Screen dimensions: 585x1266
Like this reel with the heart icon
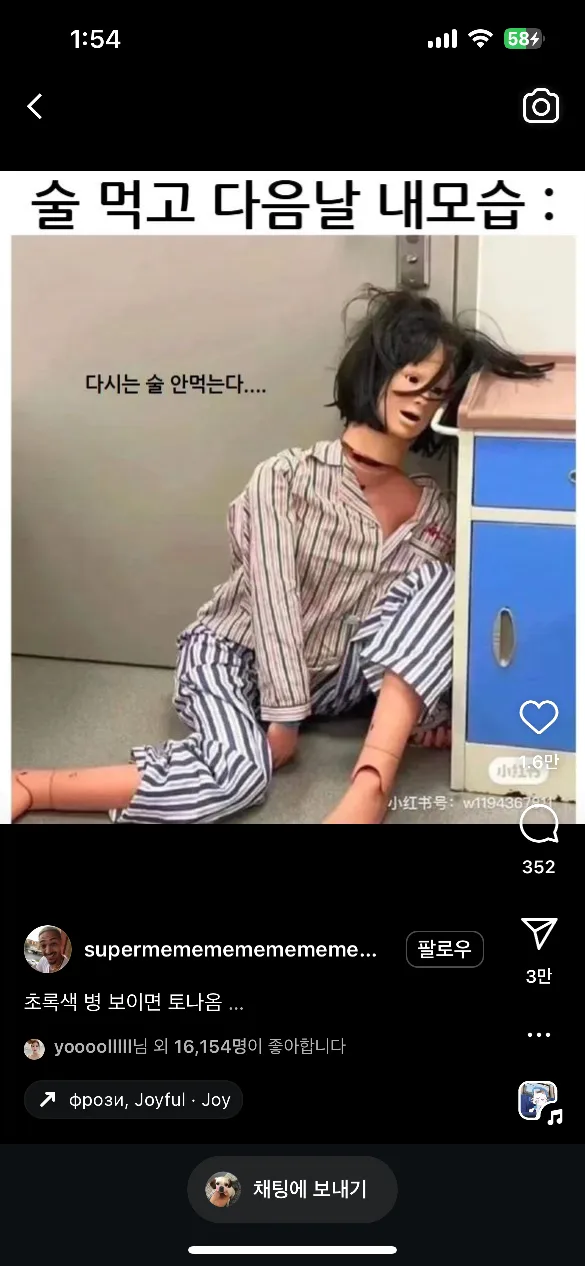539,716
